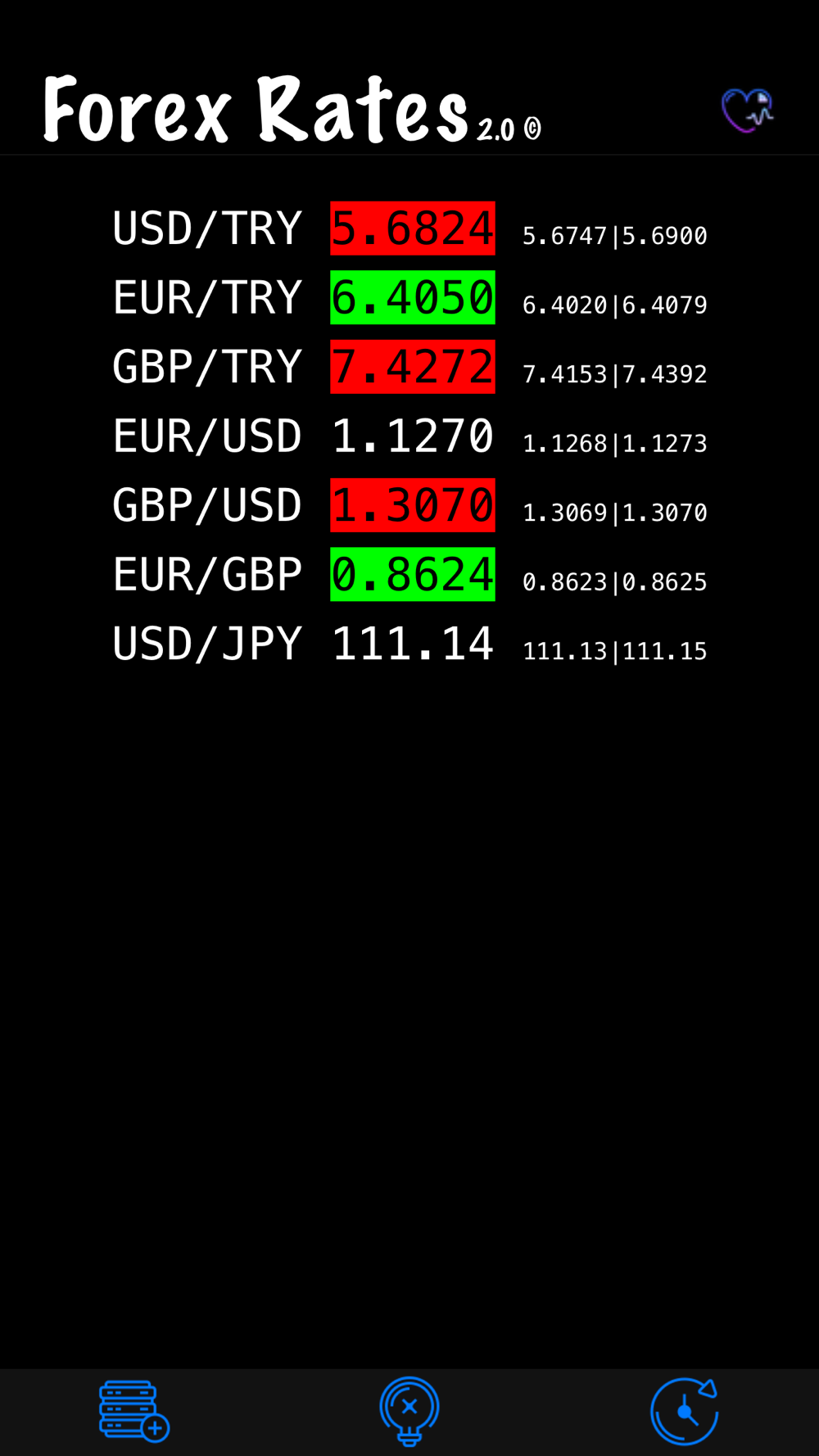Open the USD/TRY rate row

pyautogui.click(x=409, y=228)
